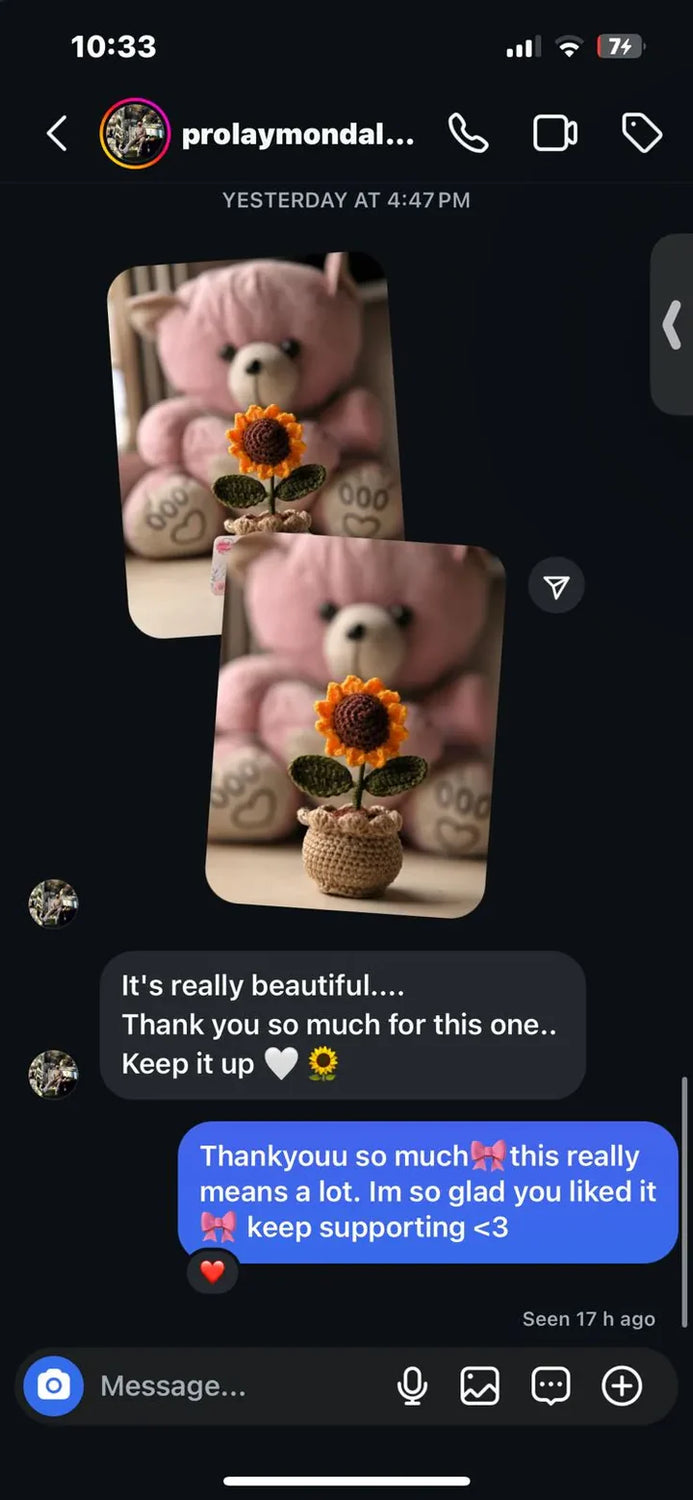View the heart reaction on the message
This screenshot has width=693, height=1500.
click(212, 1272)
